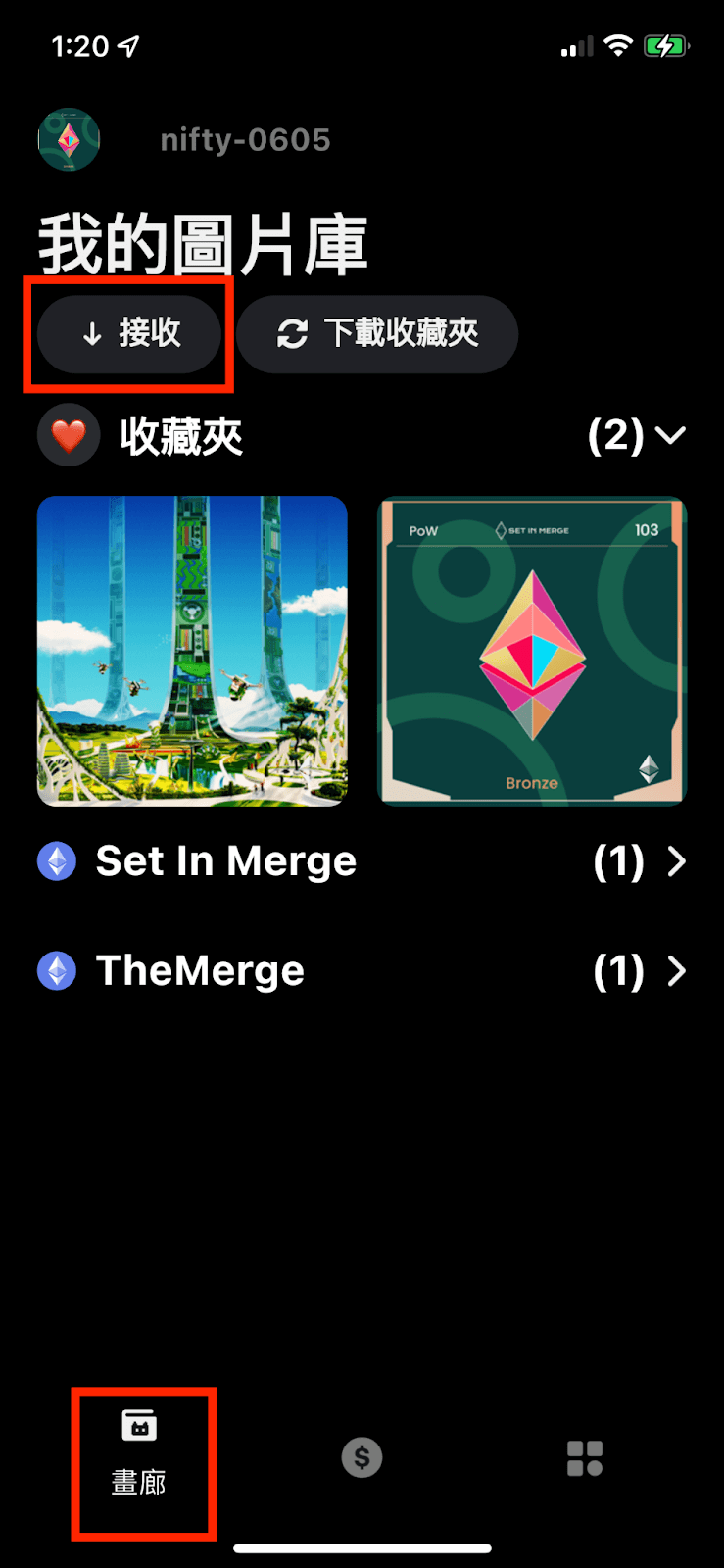Collapse the 收藏夾 favorites section
The height and width of the screenshot is (1568, 724).
670,435
